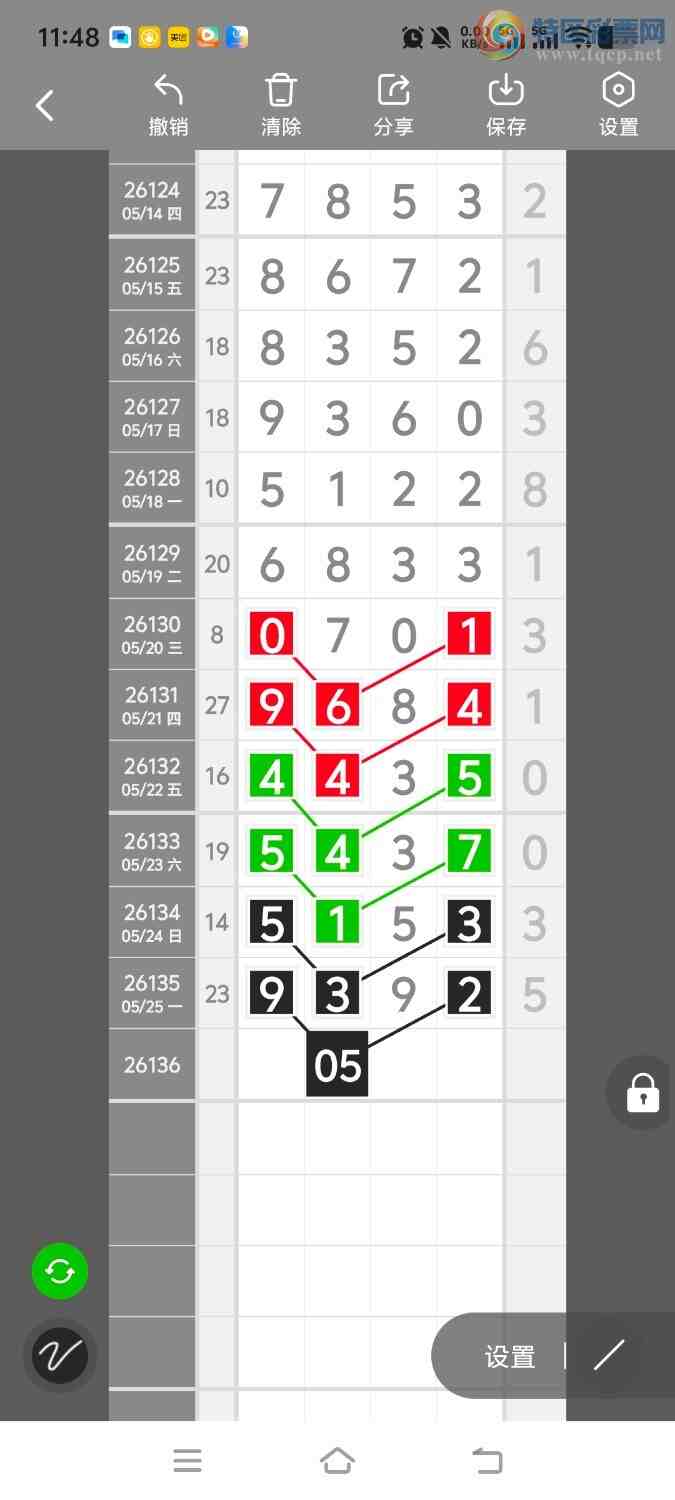Image resolution: width=675 pixels, height=1500 pixels.
Task: Select the curved line drawing tool
Action: (x=60, y=1356)
